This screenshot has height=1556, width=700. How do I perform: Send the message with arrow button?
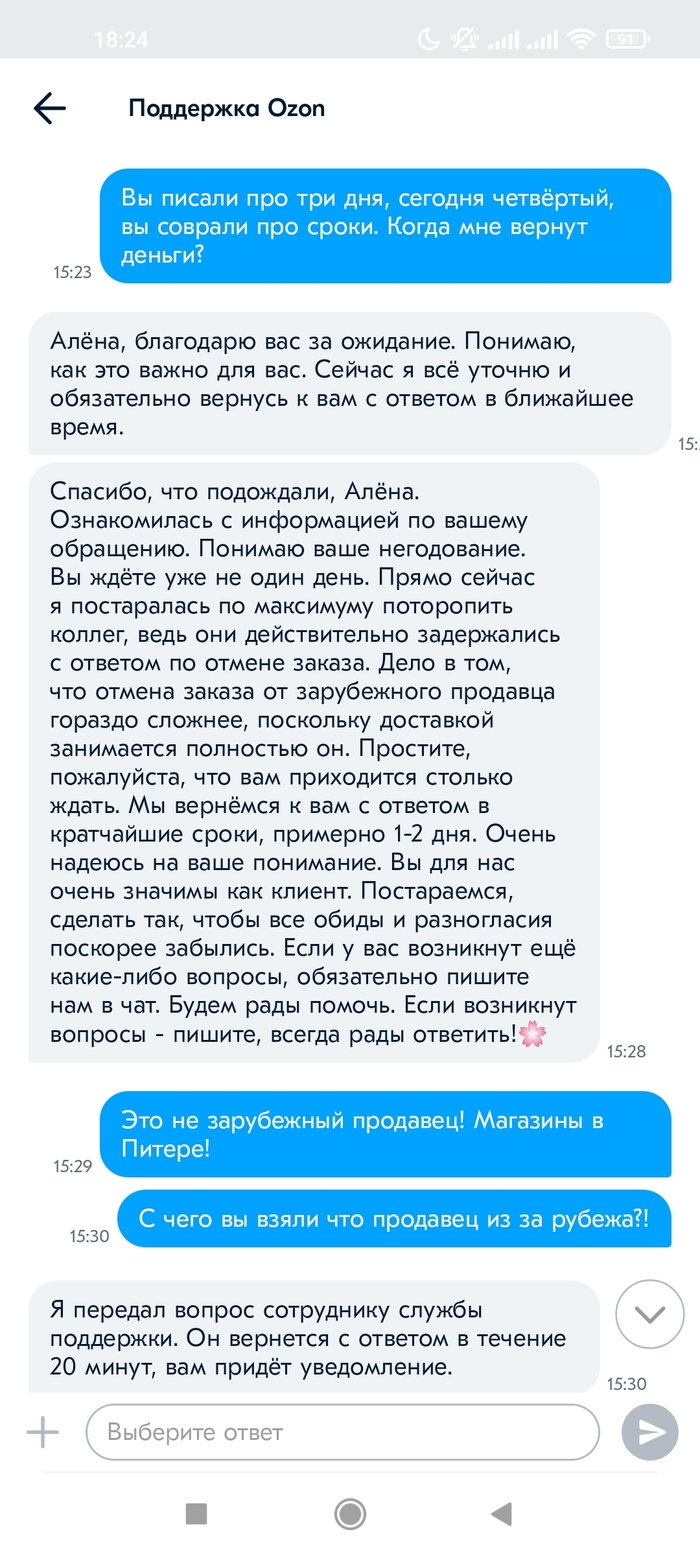(650, 1432)
